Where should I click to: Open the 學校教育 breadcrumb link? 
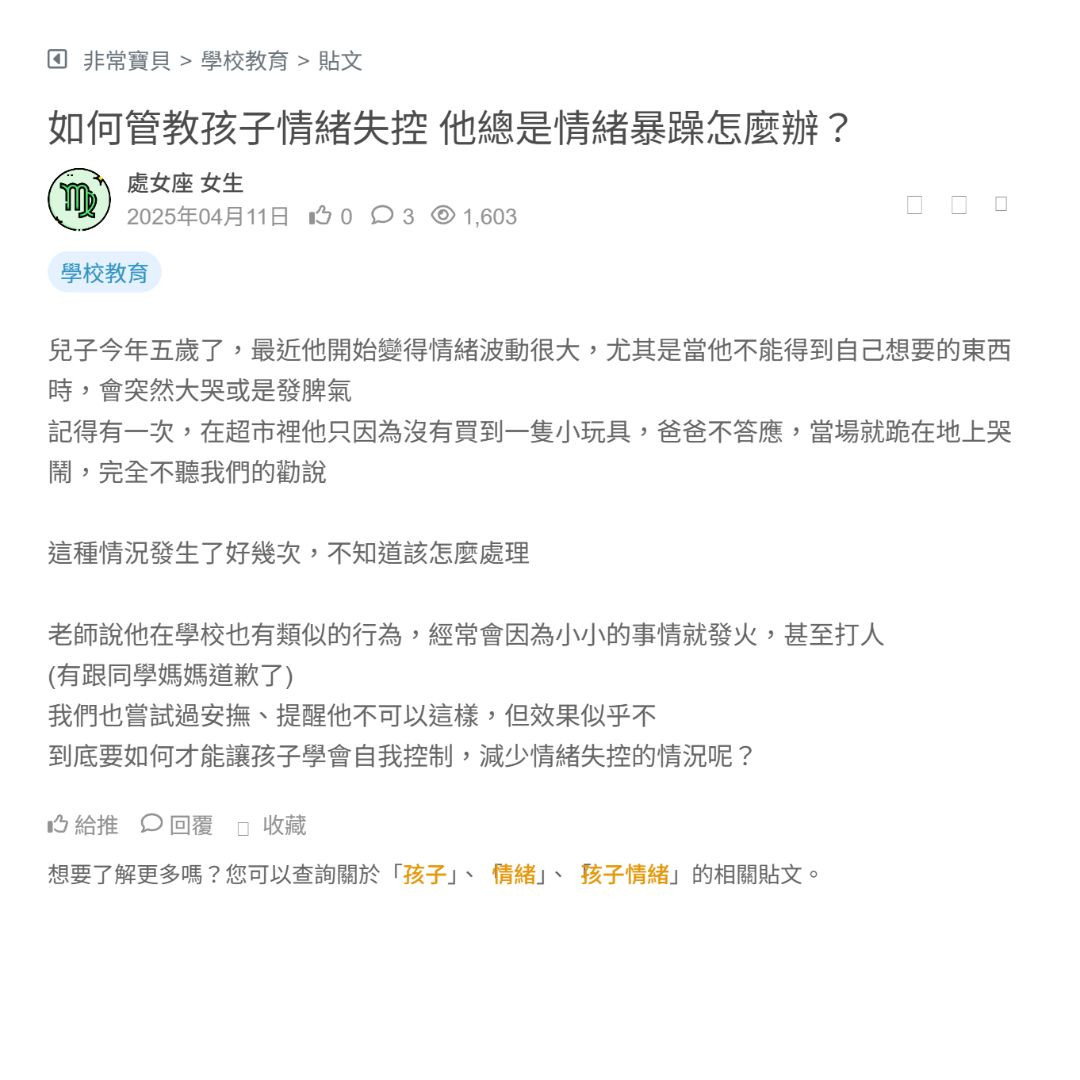pos(244,61)
